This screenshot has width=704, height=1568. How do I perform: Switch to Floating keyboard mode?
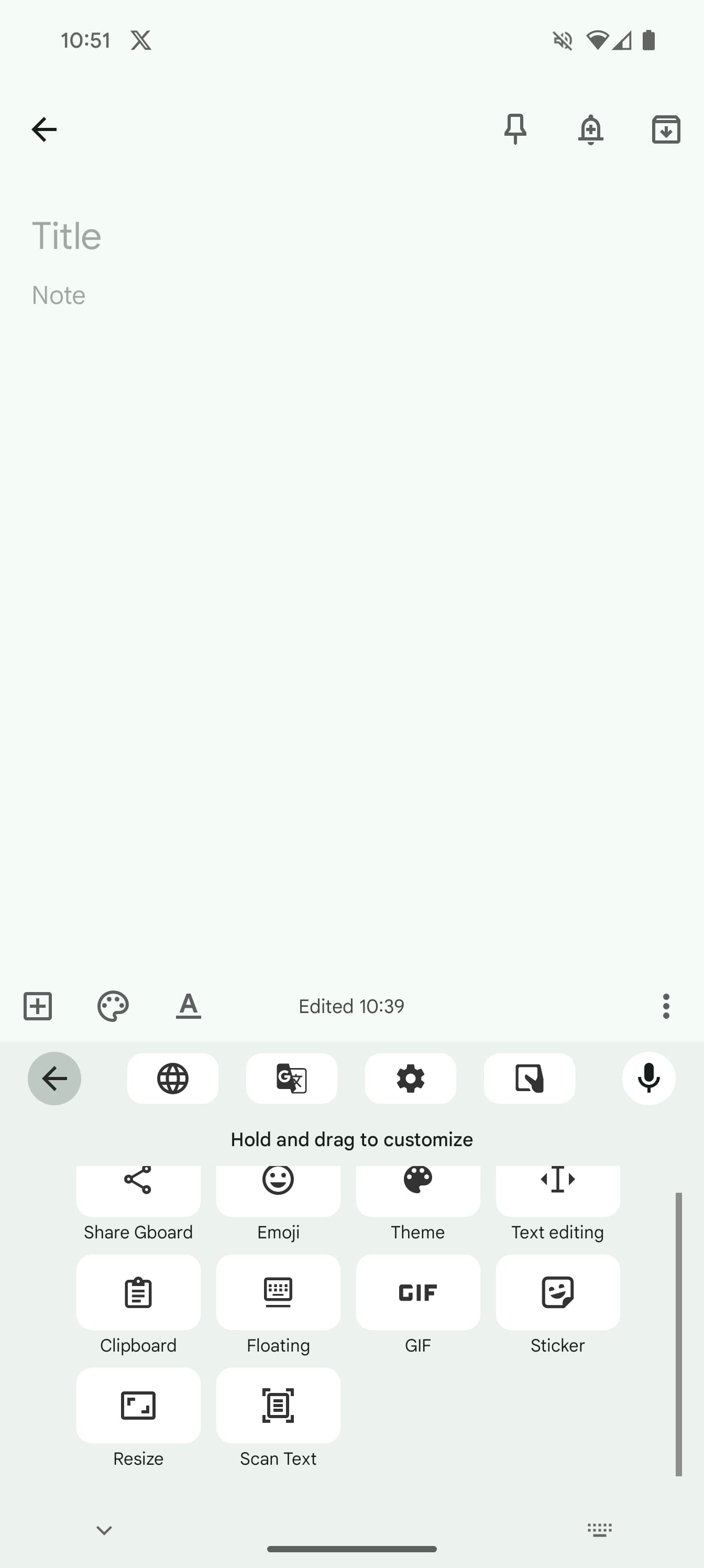[x=278, y=1292]
